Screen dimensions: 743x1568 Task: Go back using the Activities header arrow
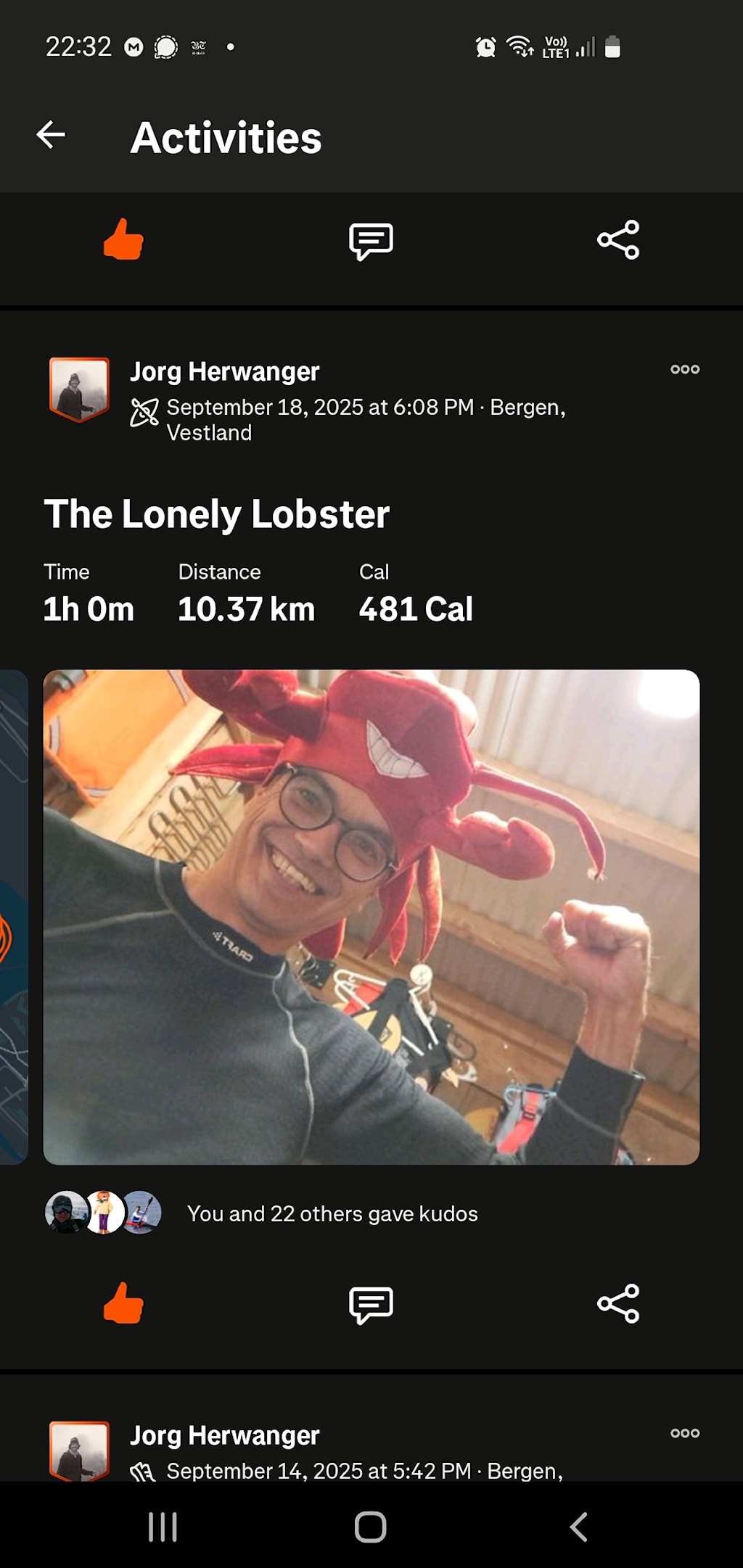(51, 135)
